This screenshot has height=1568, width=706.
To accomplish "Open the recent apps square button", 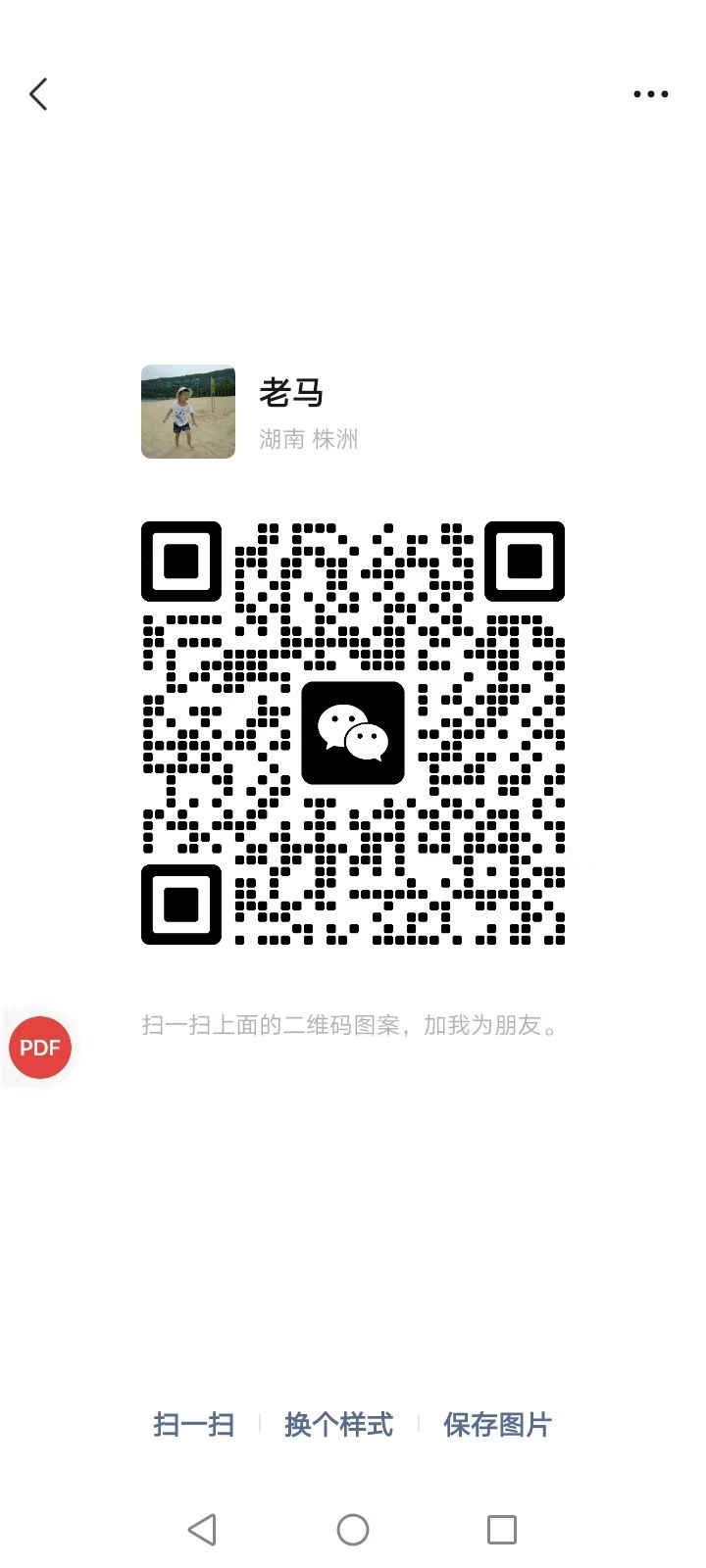I will [x=502, y=1529].
